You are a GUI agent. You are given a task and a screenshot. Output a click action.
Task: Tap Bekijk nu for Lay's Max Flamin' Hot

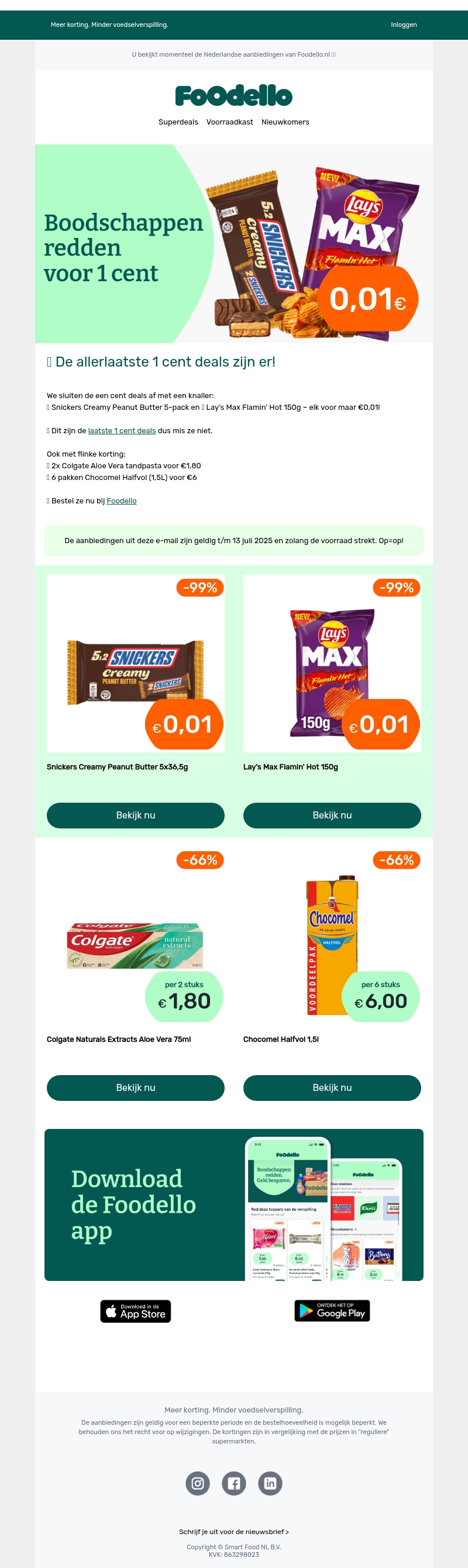pos(332,815)
